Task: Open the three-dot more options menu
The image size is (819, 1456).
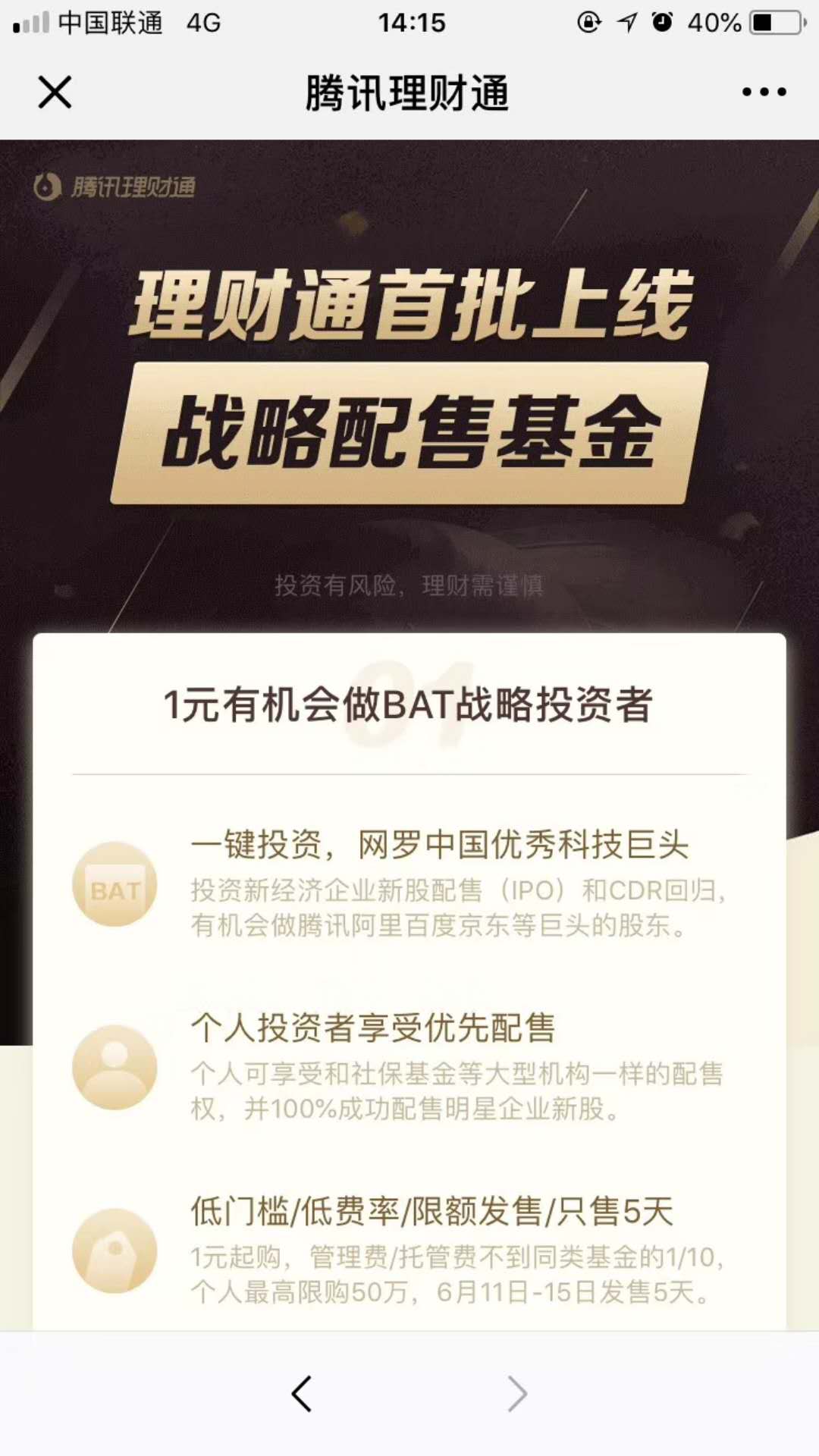Action: point(764,93)
